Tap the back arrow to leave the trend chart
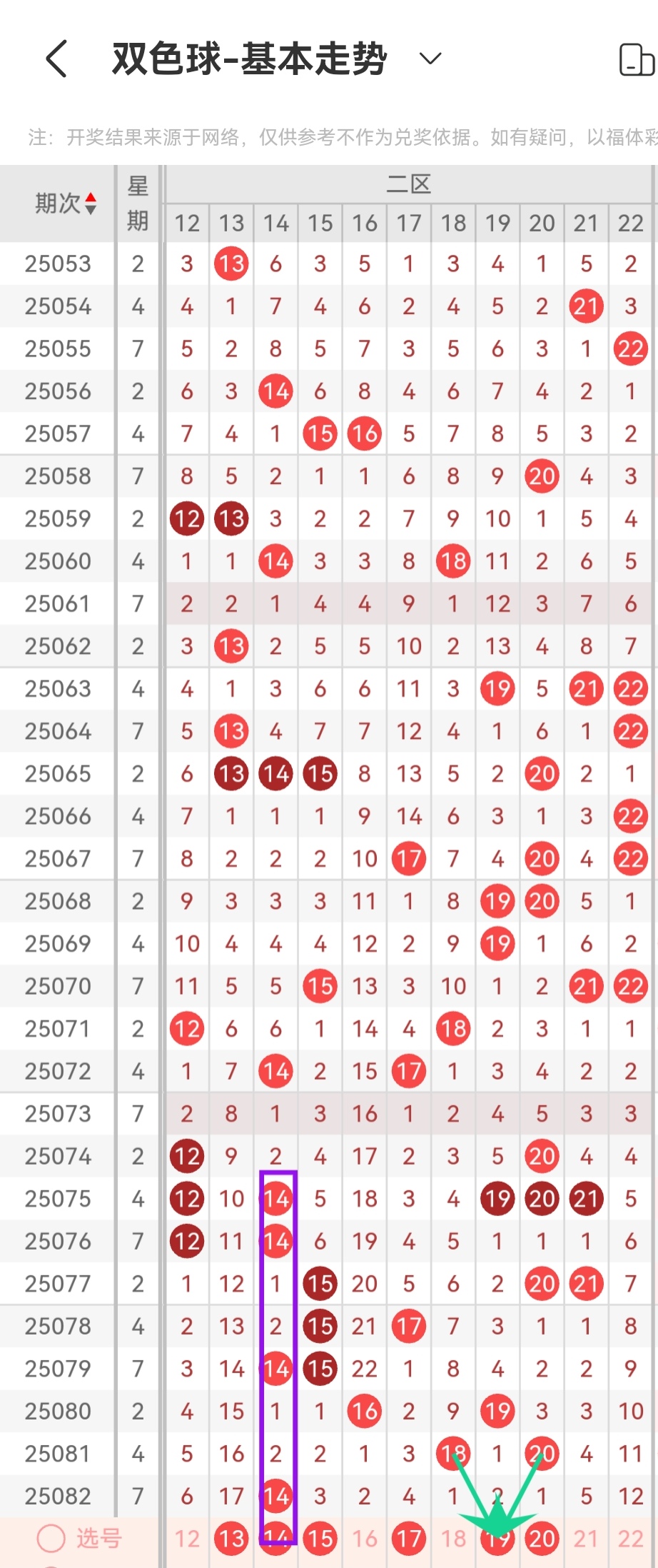The height and width of the screenshot is (1568, 658). coord(56,59)
